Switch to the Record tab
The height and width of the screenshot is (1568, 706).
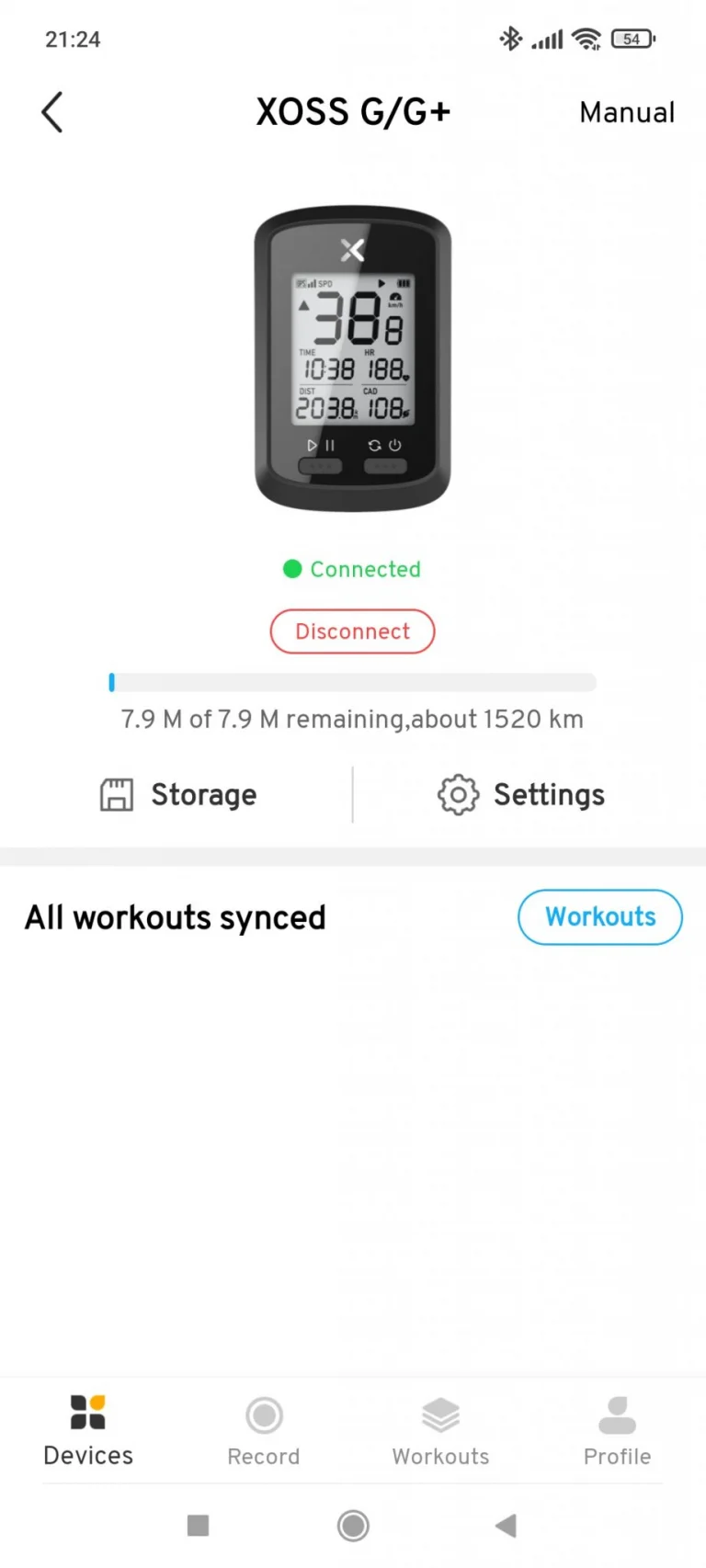(x=264, y=1431)
